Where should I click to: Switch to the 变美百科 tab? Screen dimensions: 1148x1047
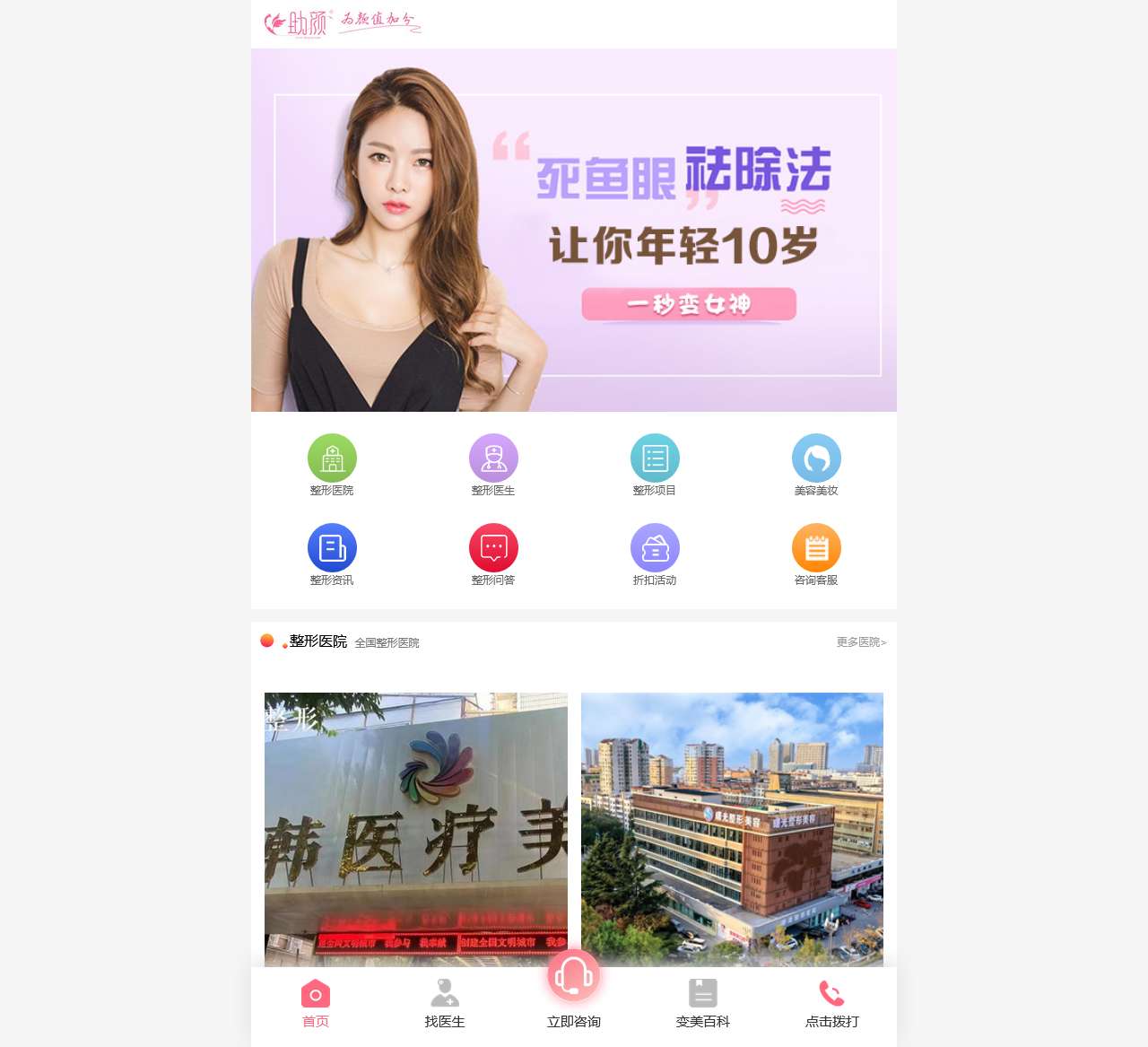[703, 1004]
